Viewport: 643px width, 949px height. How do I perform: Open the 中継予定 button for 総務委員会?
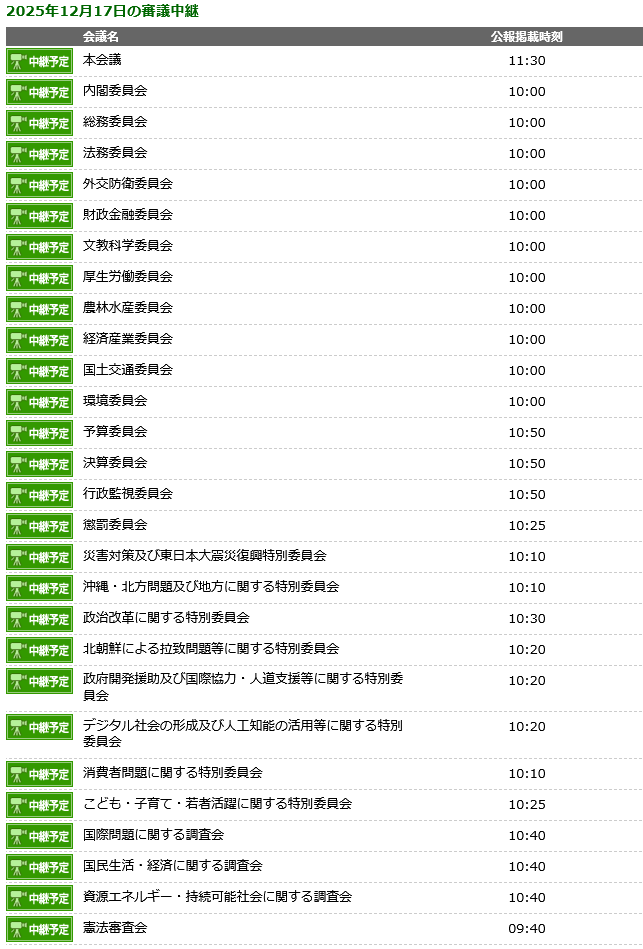click(x=40, y=123)
